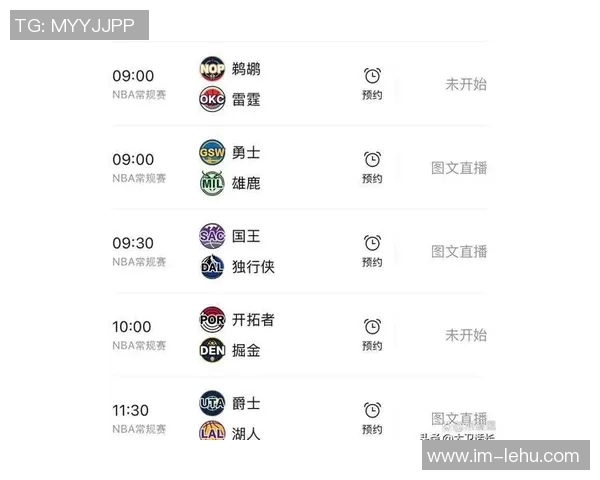This screenshot has height=480, width=600.
Task: Tap 预约 for the 爵士 vs 湖人 game
Action: click(372, 418)
